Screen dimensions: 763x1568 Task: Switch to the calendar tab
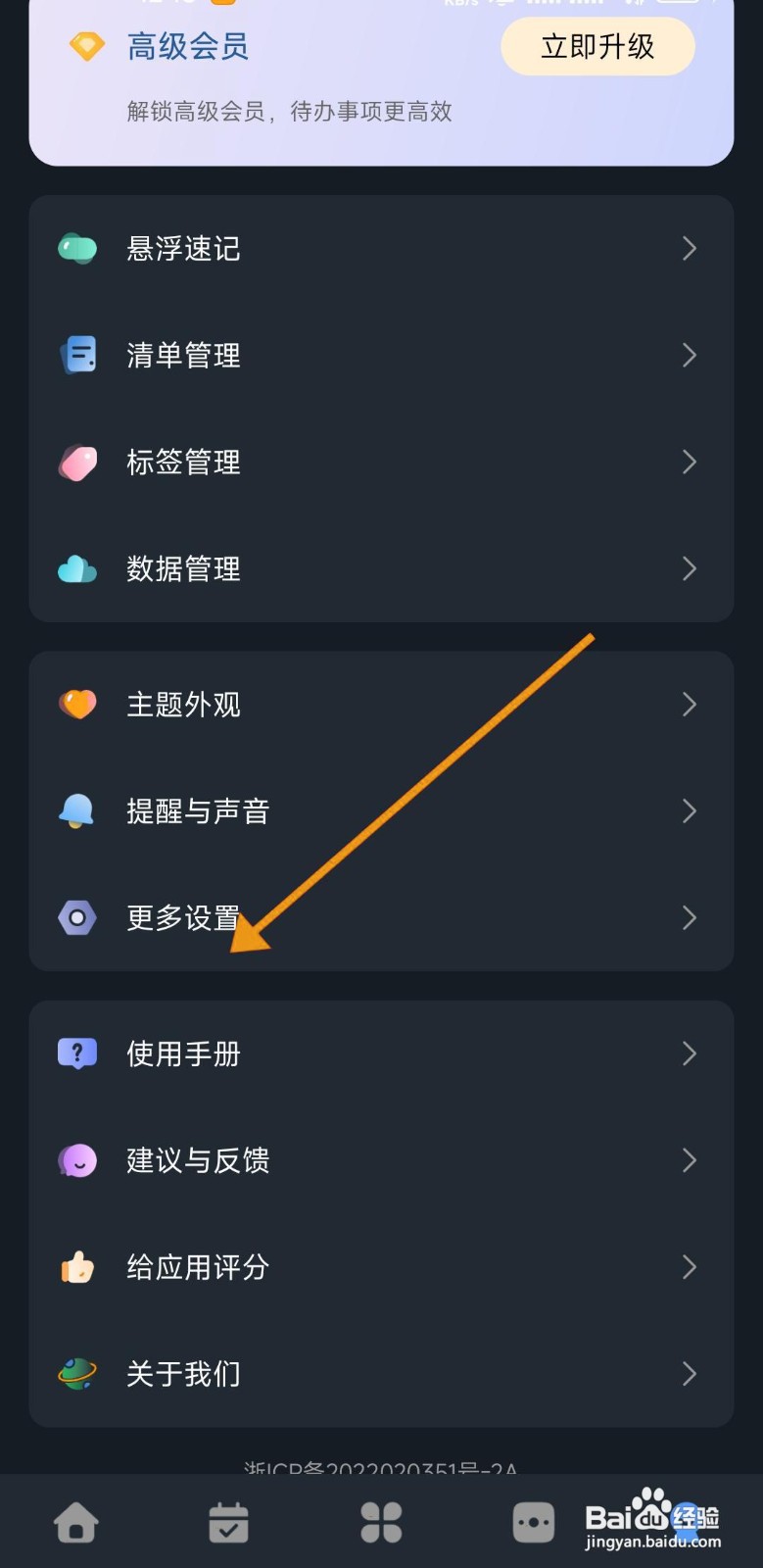(228, 1521)
